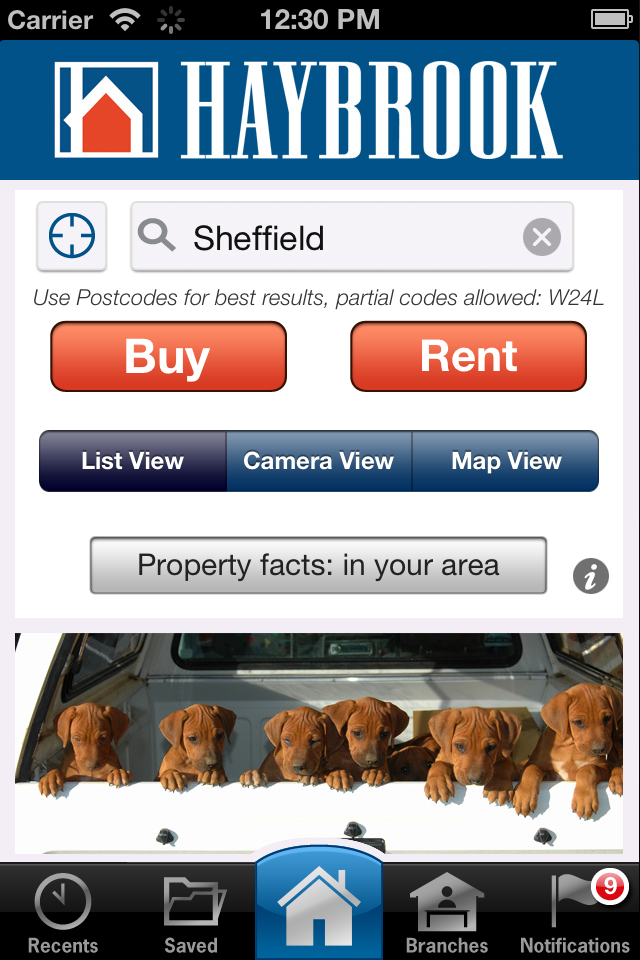Use current location crosshair button
640x960 pixels.
[72, 237]
